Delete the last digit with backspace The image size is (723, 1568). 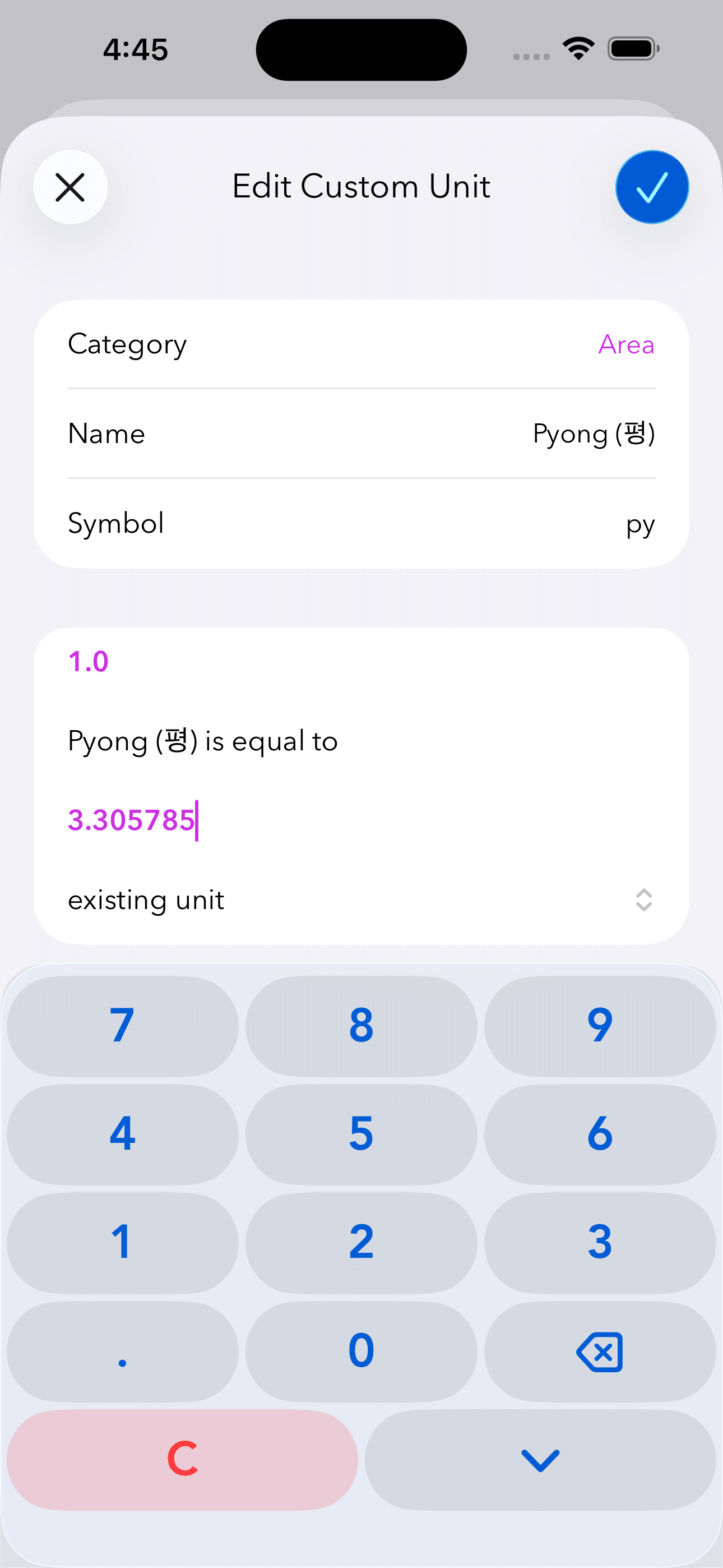pyautogui.click(x=600, y=1351)
